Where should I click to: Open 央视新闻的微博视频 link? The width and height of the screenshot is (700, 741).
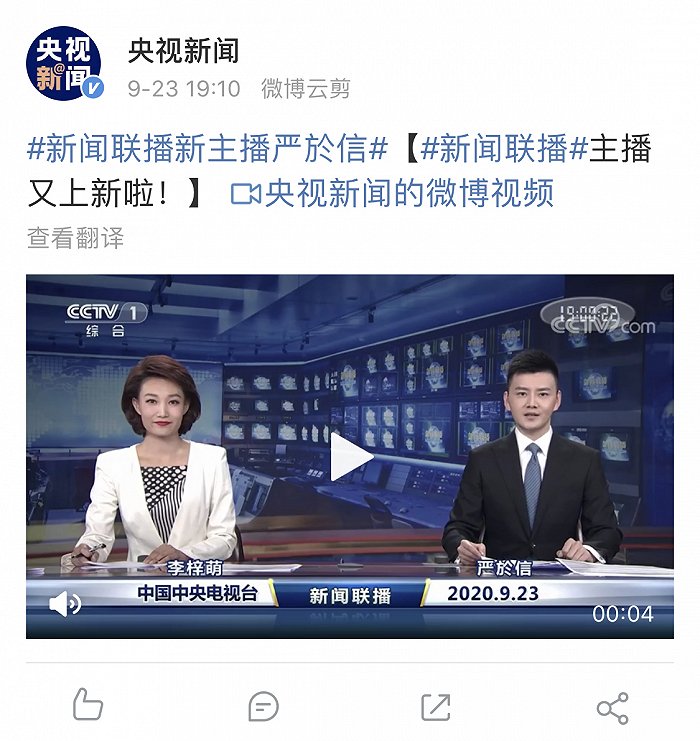[x=392, y=193]
